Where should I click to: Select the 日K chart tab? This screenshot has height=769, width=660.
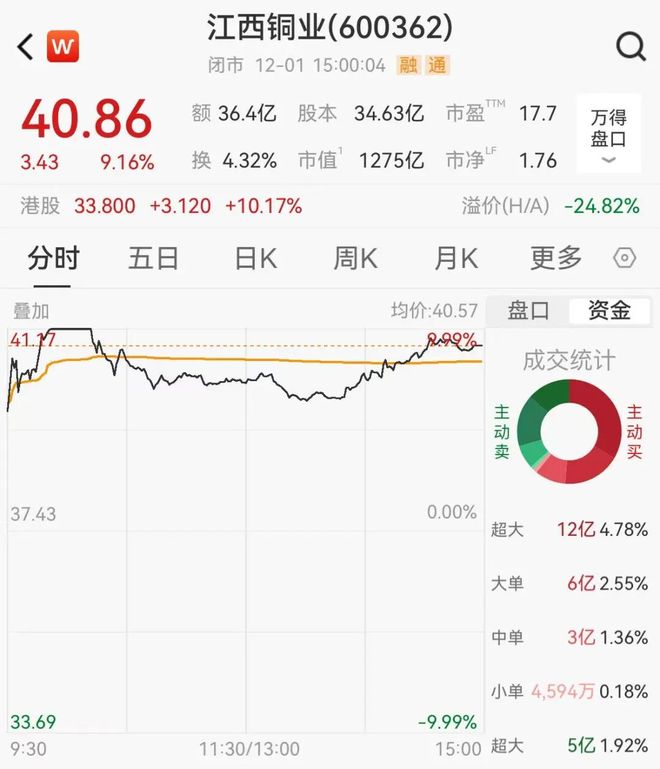255,259
